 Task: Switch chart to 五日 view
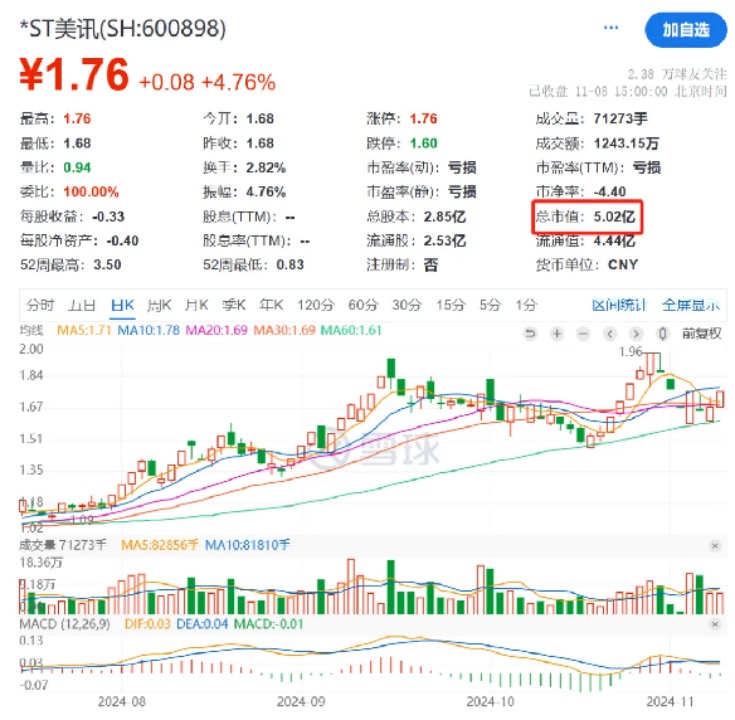pyautogui.click(x=82, y=305)
